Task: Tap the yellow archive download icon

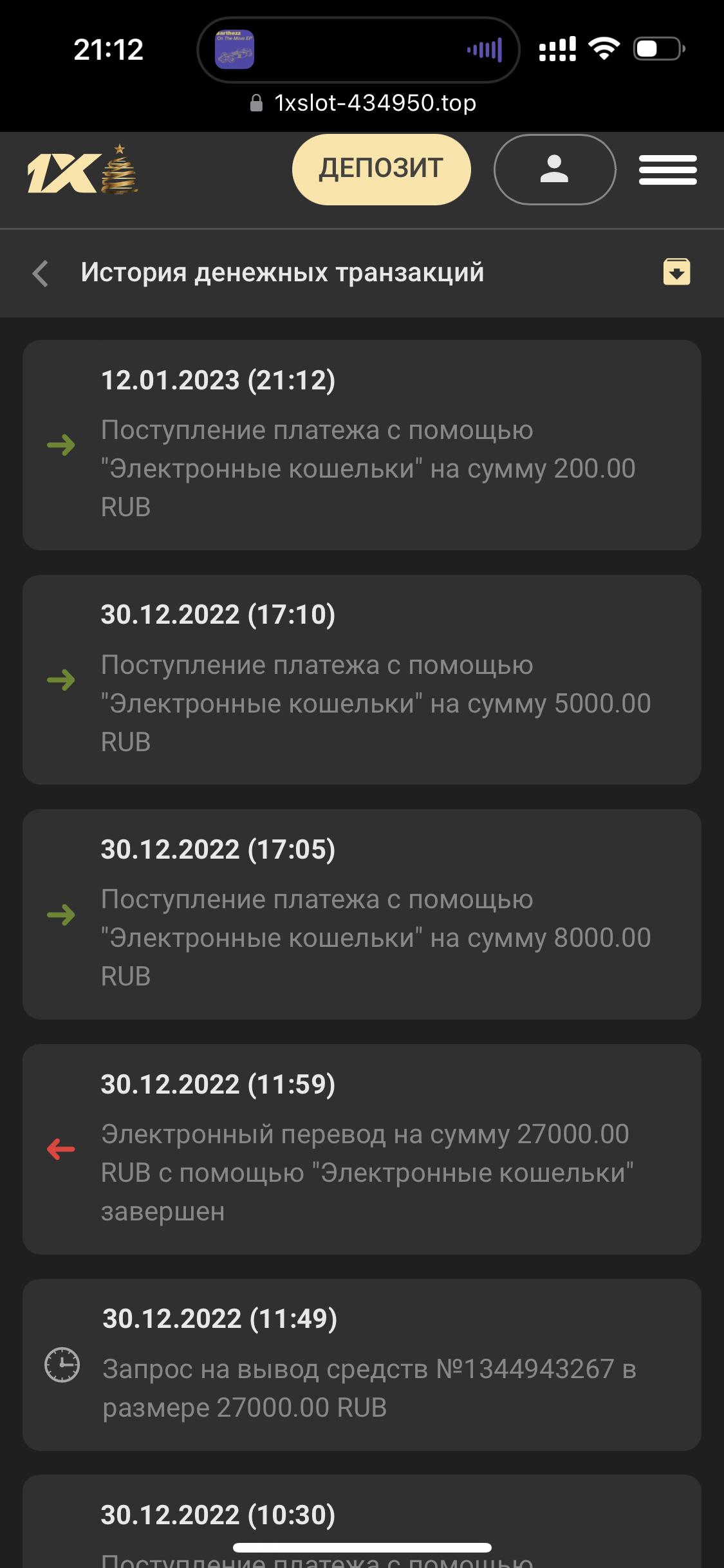Action: click(x=676, y=272)
